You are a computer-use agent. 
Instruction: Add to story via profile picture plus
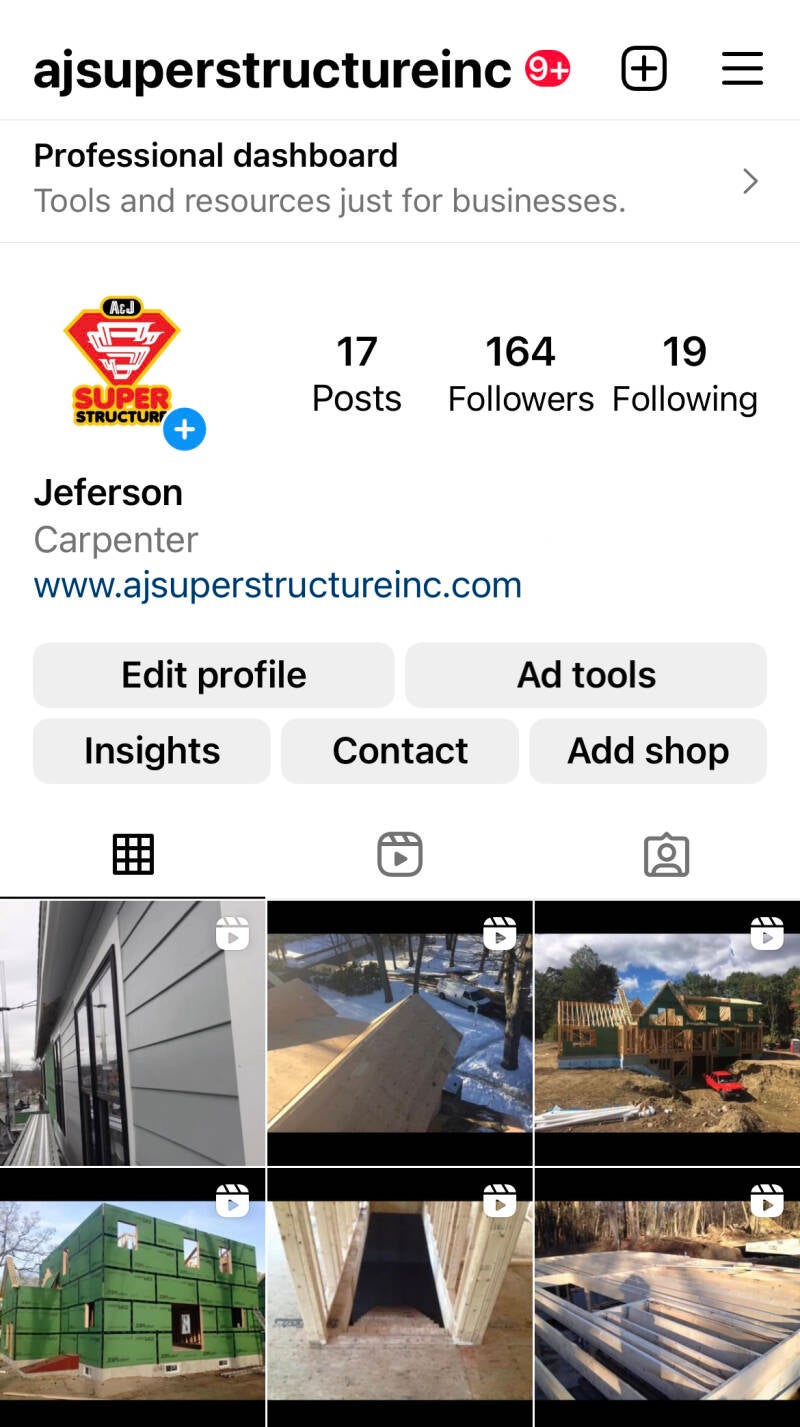coord(184,430)
